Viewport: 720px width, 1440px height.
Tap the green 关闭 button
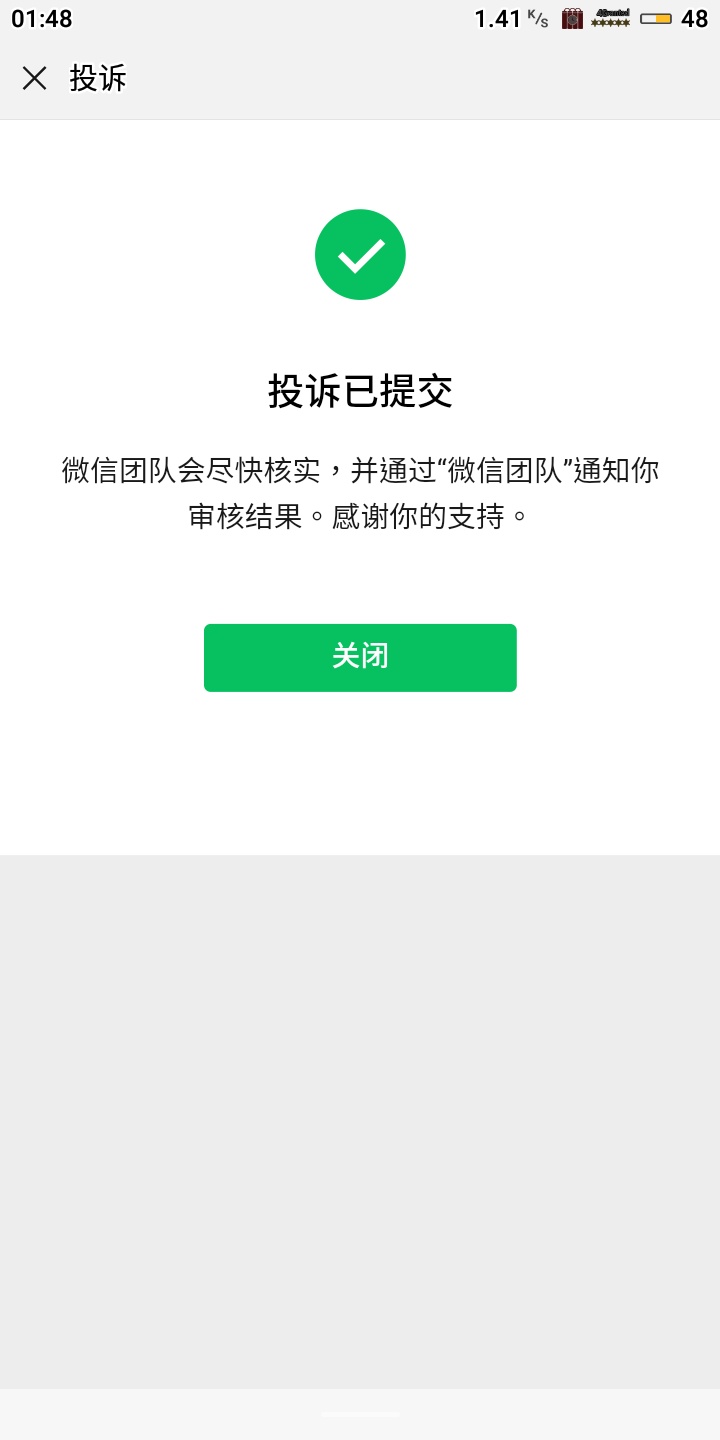tap(360, 657)
